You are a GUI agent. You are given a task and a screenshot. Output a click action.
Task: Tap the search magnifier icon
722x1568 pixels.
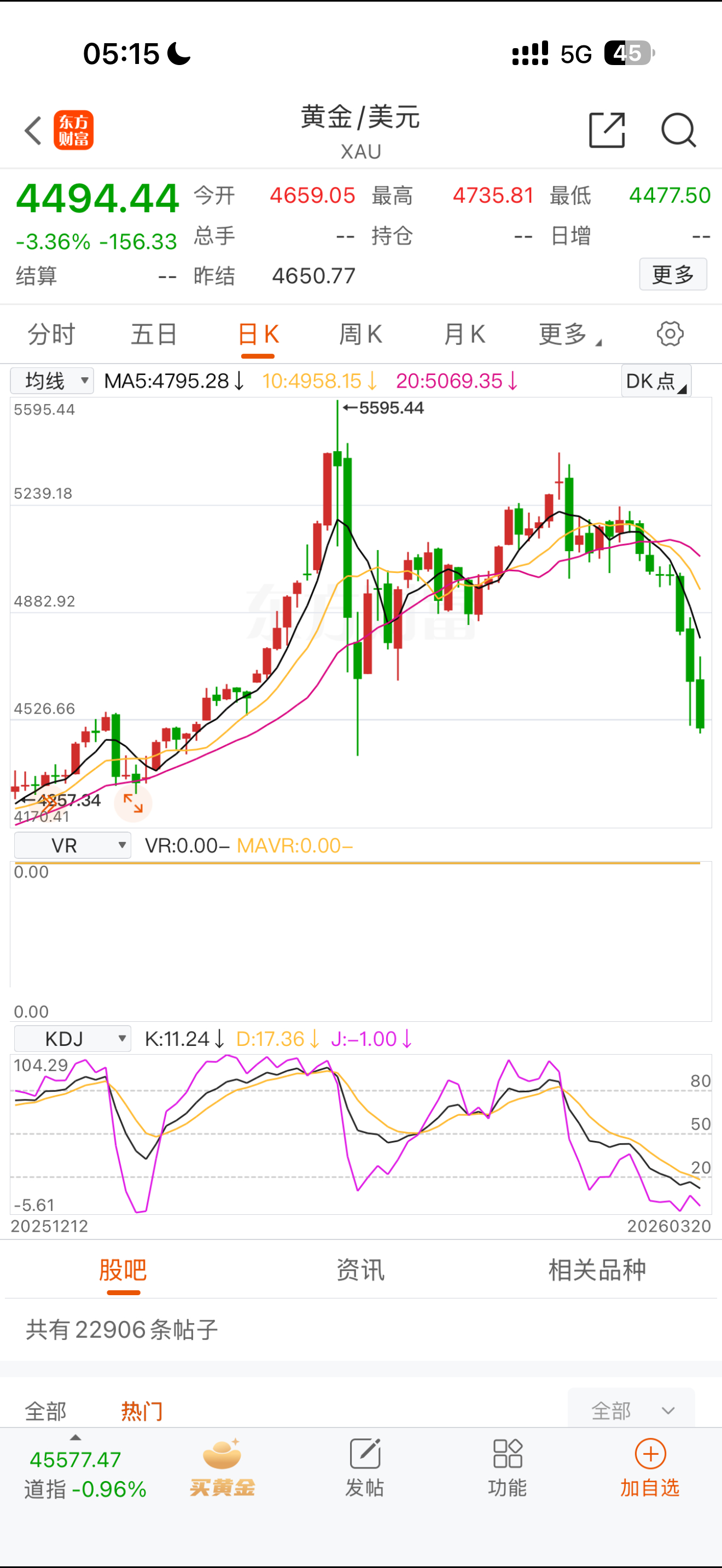pos(678,130)
